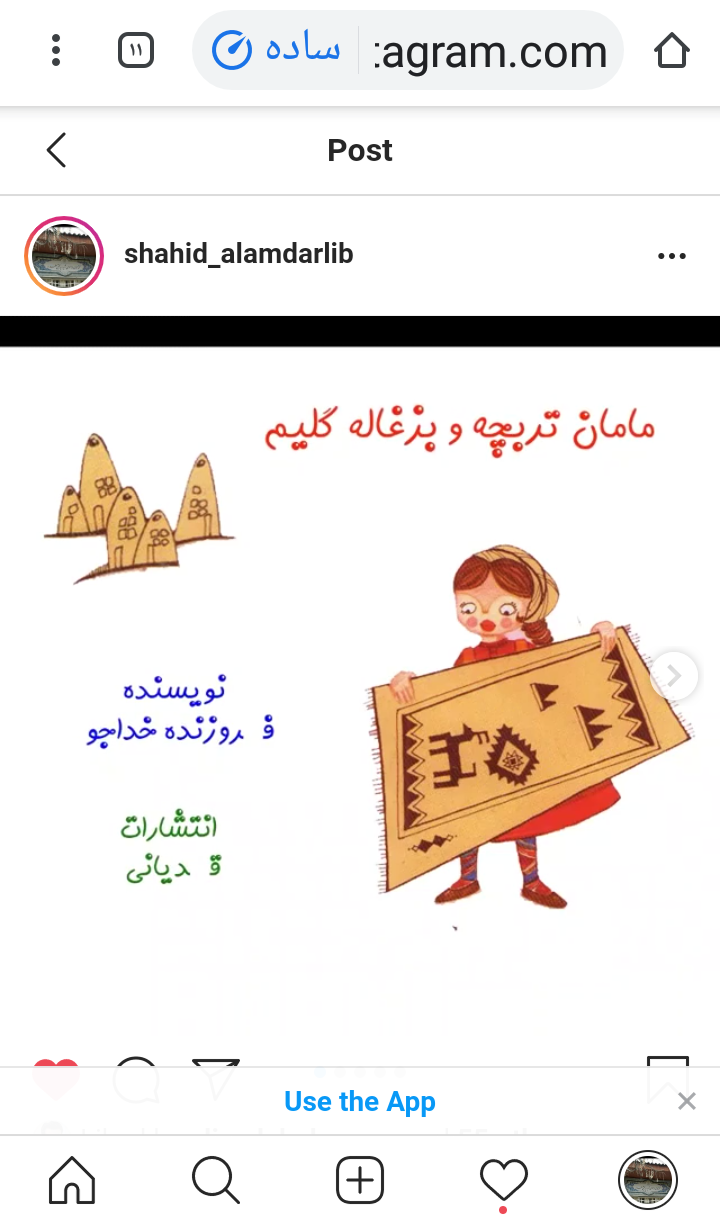Switch to the Instagram Home tab
The height and width of the screenshot is (1224, 720).
(x=72, y=1181)
